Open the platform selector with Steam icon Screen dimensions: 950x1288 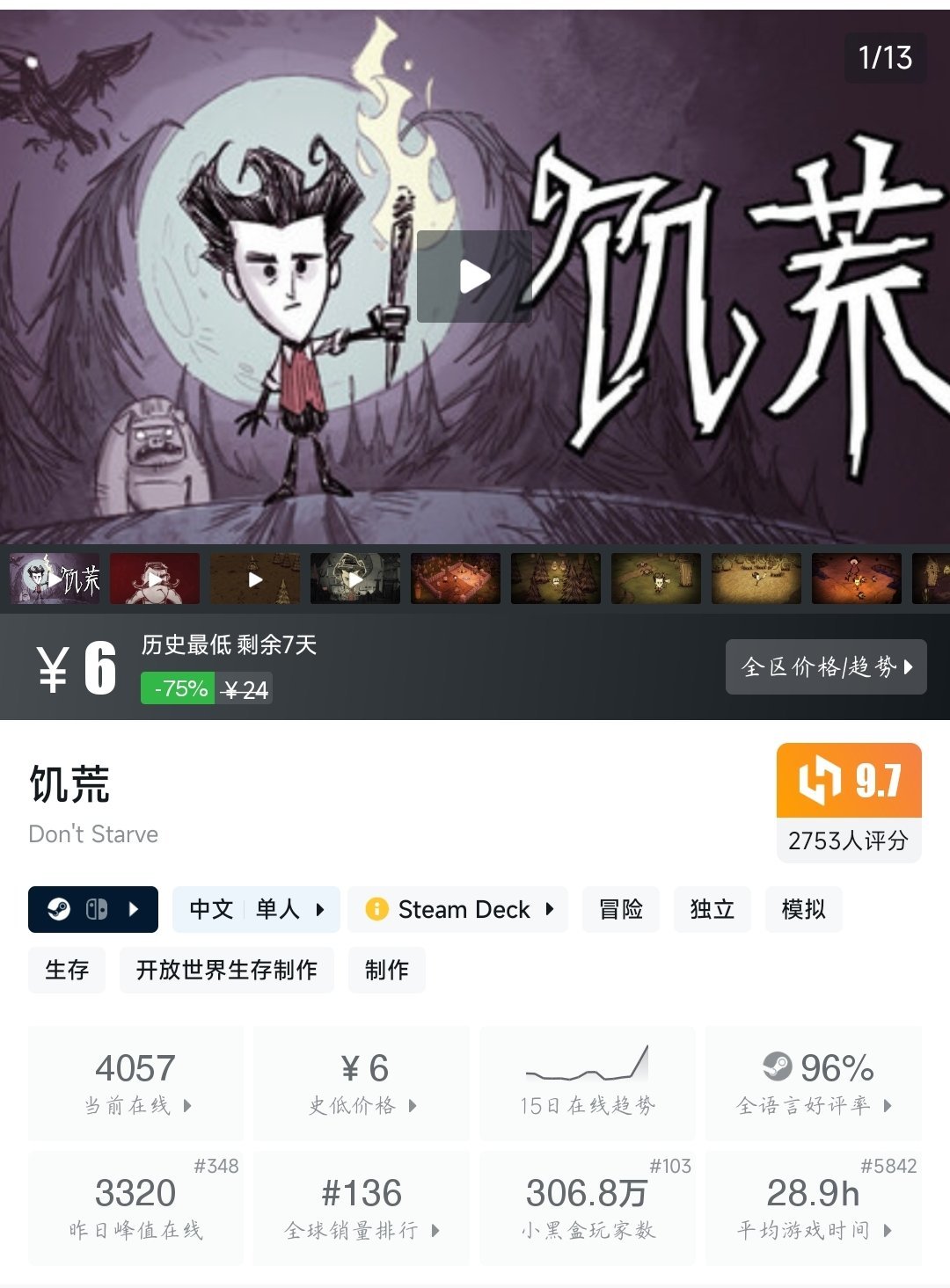point(93,909)
